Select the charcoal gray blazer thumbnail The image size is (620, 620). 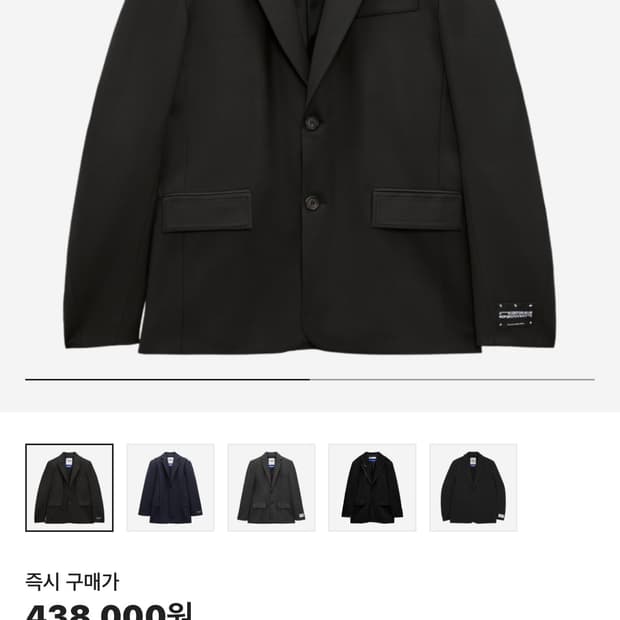pyautogui.click(x=271, y=487)
